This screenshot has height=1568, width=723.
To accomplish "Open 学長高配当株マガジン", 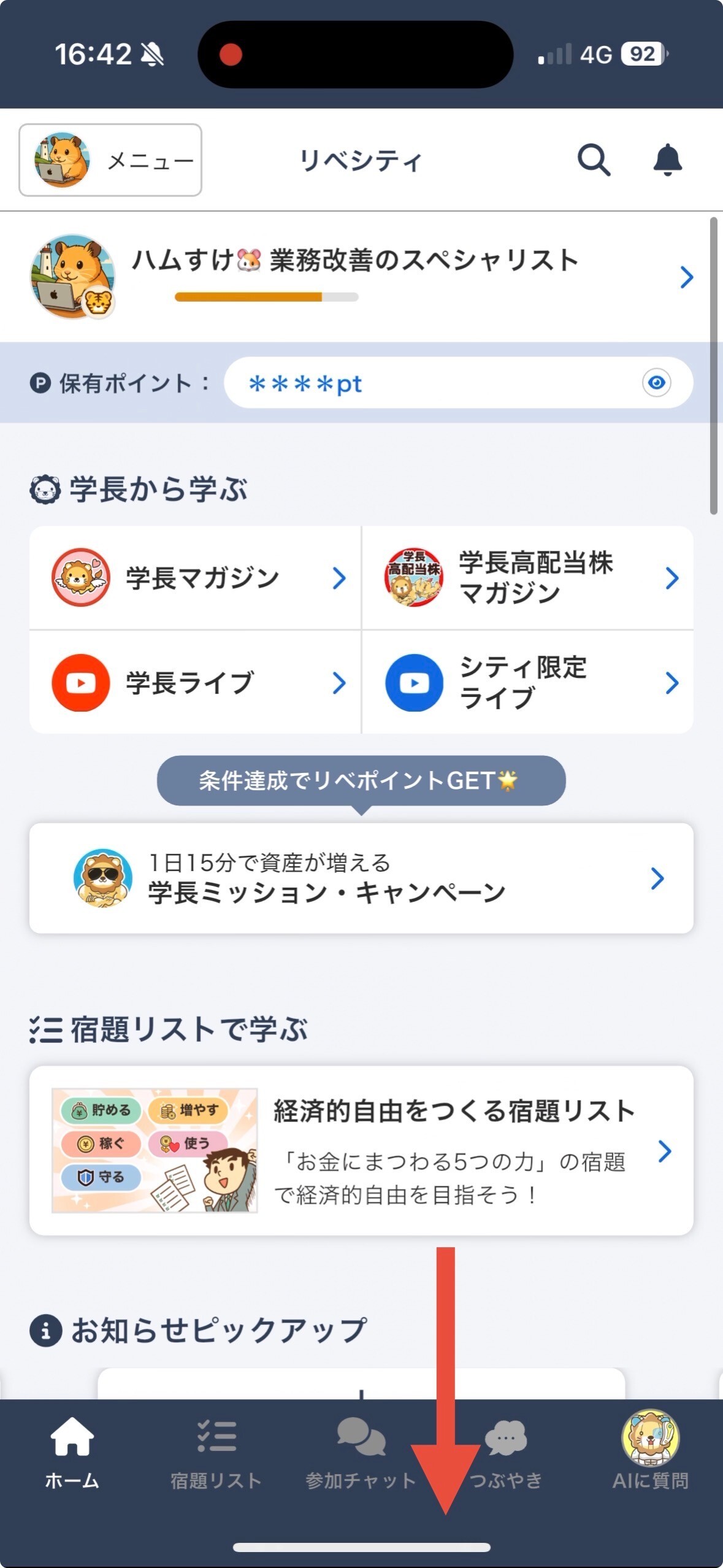I will coord(527,578).
